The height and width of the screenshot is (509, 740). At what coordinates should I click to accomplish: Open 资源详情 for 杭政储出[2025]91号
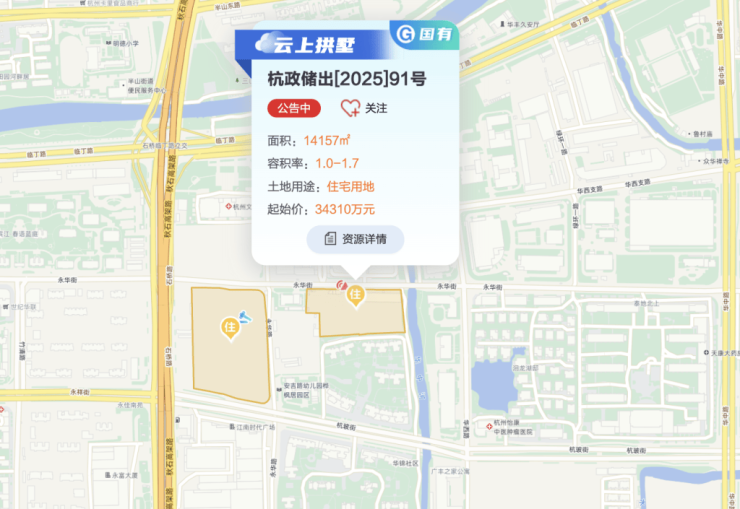coord(355,239)
